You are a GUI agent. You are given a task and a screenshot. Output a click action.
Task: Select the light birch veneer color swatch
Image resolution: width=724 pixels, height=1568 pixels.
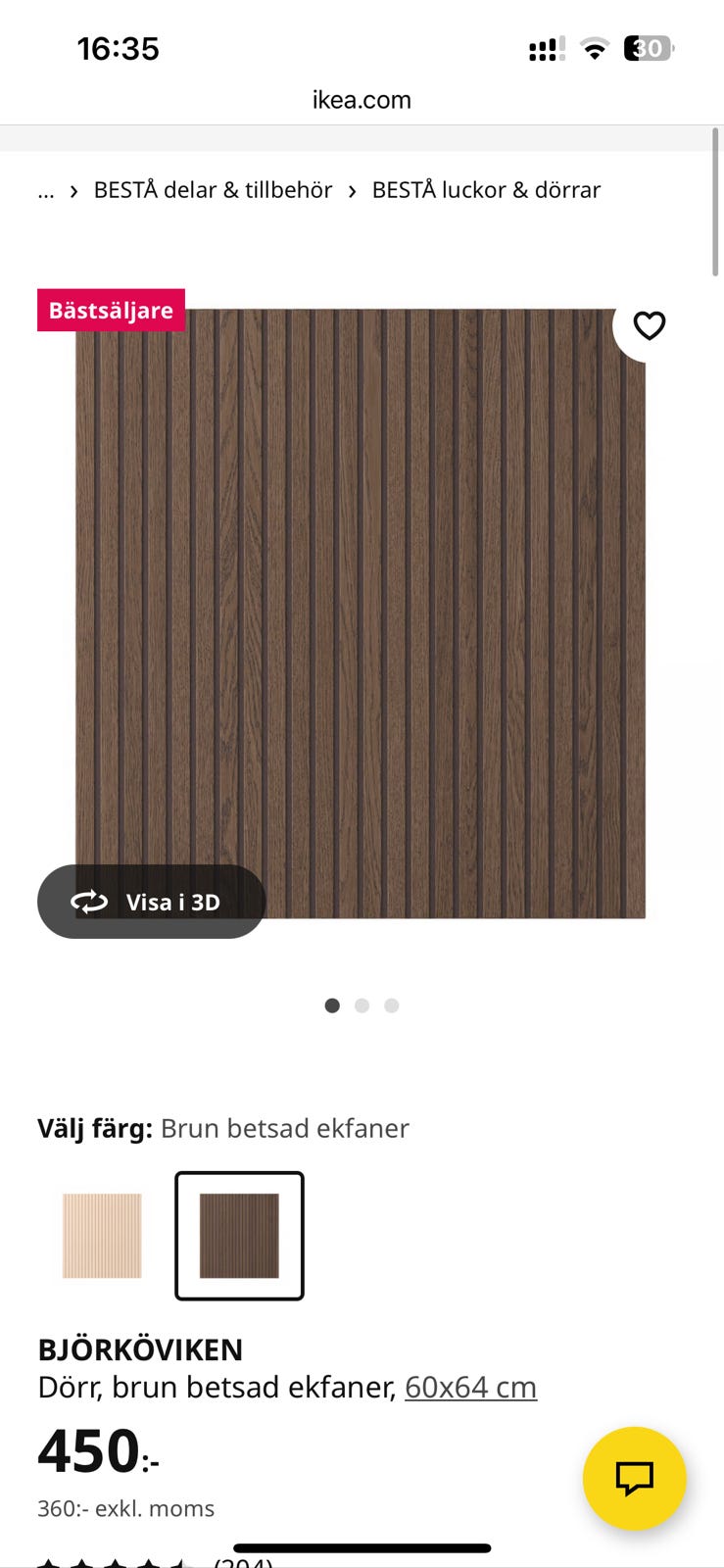(x=101, y=1234)
